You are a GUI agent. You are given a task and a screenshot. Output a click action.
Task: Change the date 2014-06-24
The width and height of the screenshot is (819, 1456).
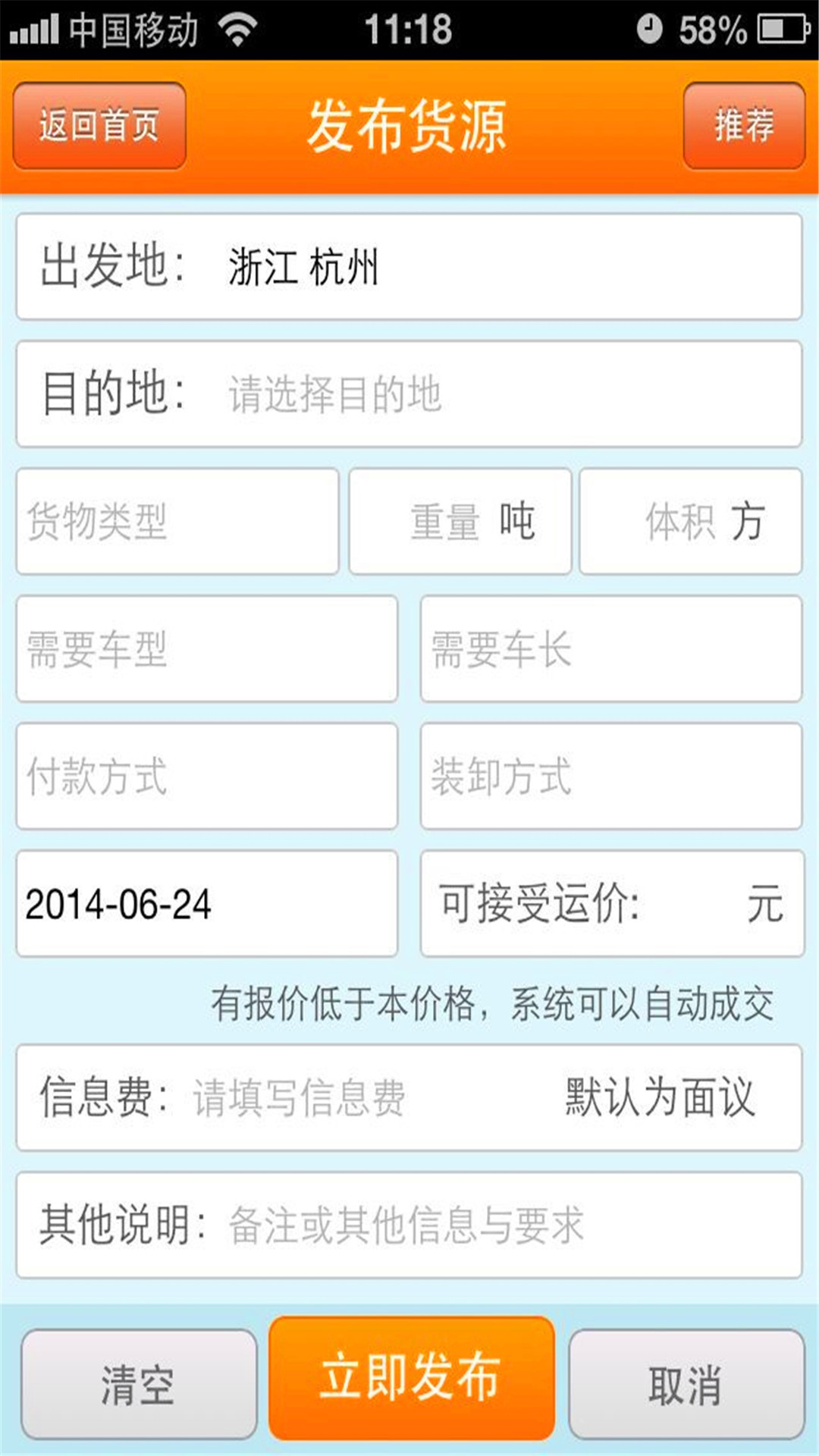207,904
